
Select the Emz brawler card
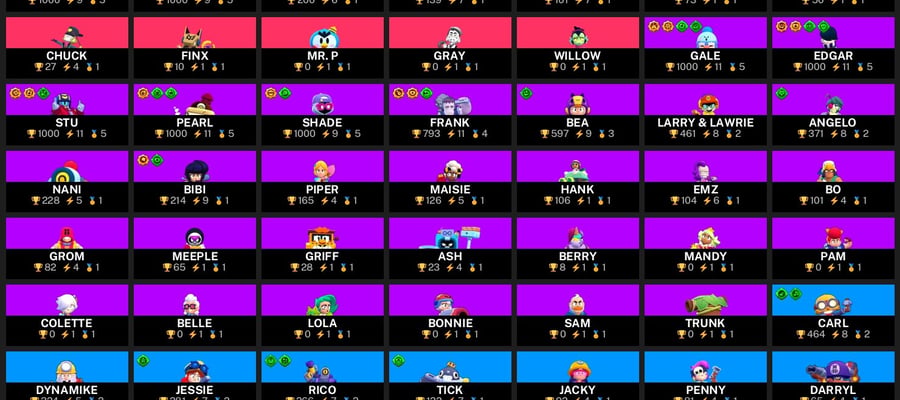pos(705,181)
